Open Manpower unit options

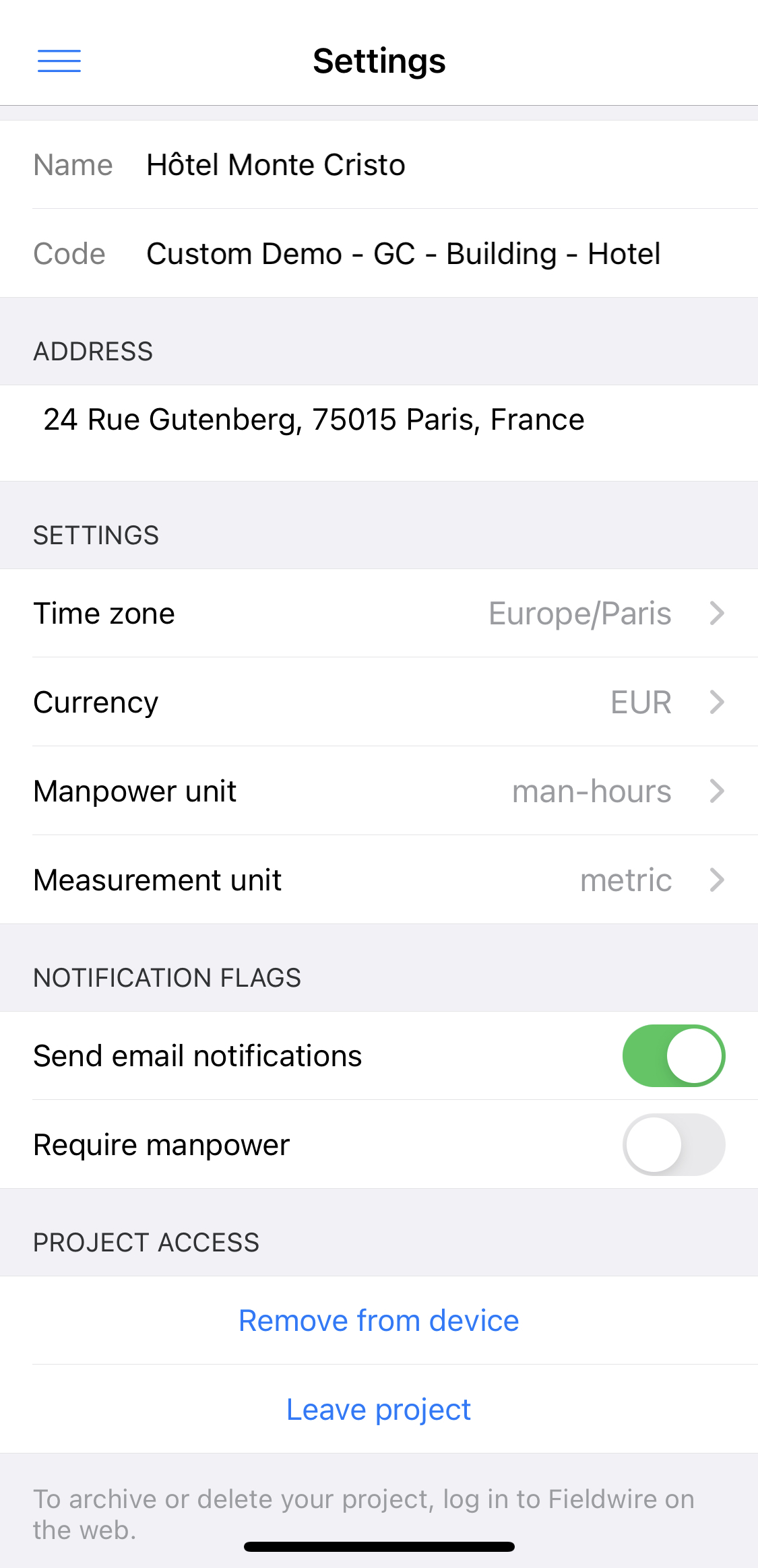[379, 791]
